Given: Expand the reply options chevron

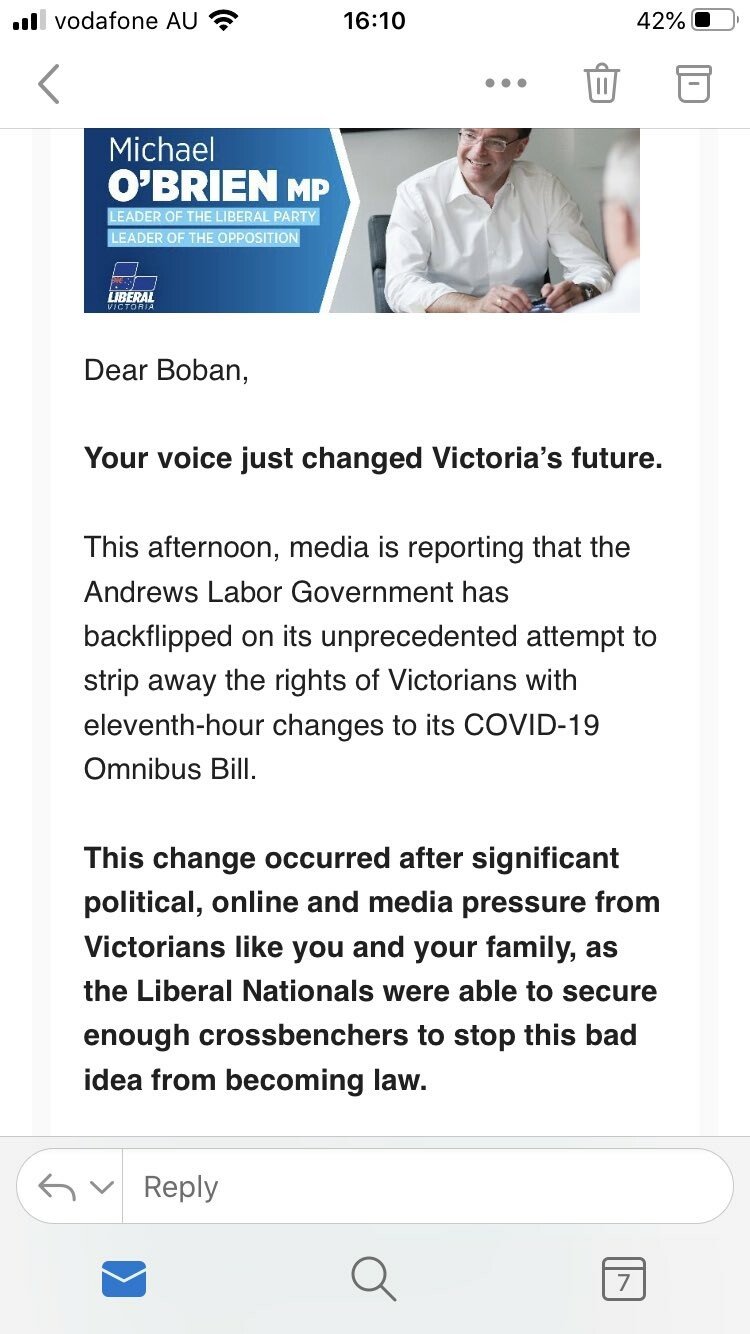Looking at the screenshot, I should coord(101,1187).
